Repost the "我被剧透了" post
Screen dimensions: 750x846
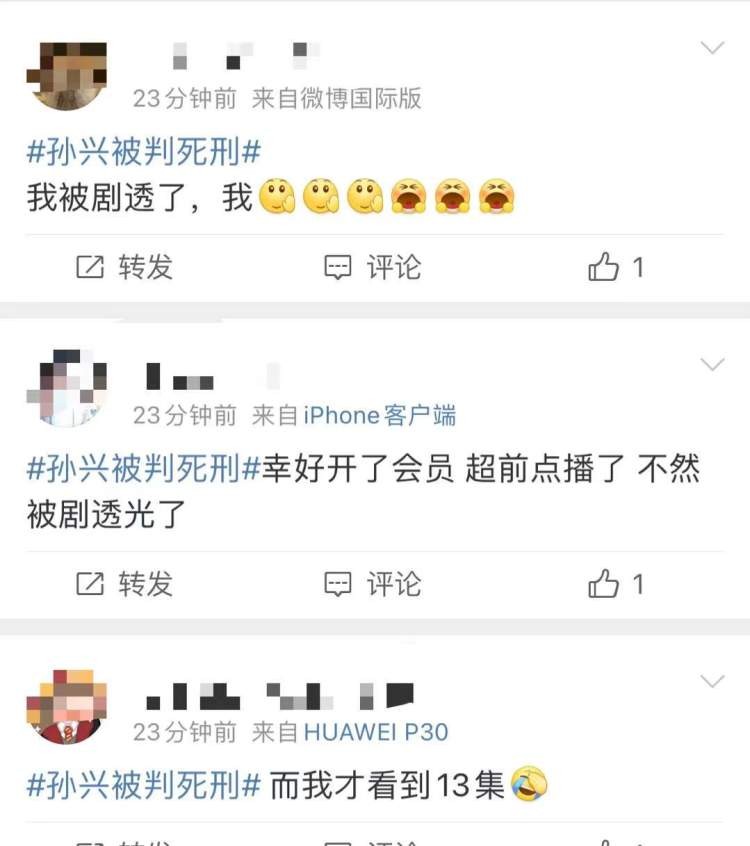125,267
